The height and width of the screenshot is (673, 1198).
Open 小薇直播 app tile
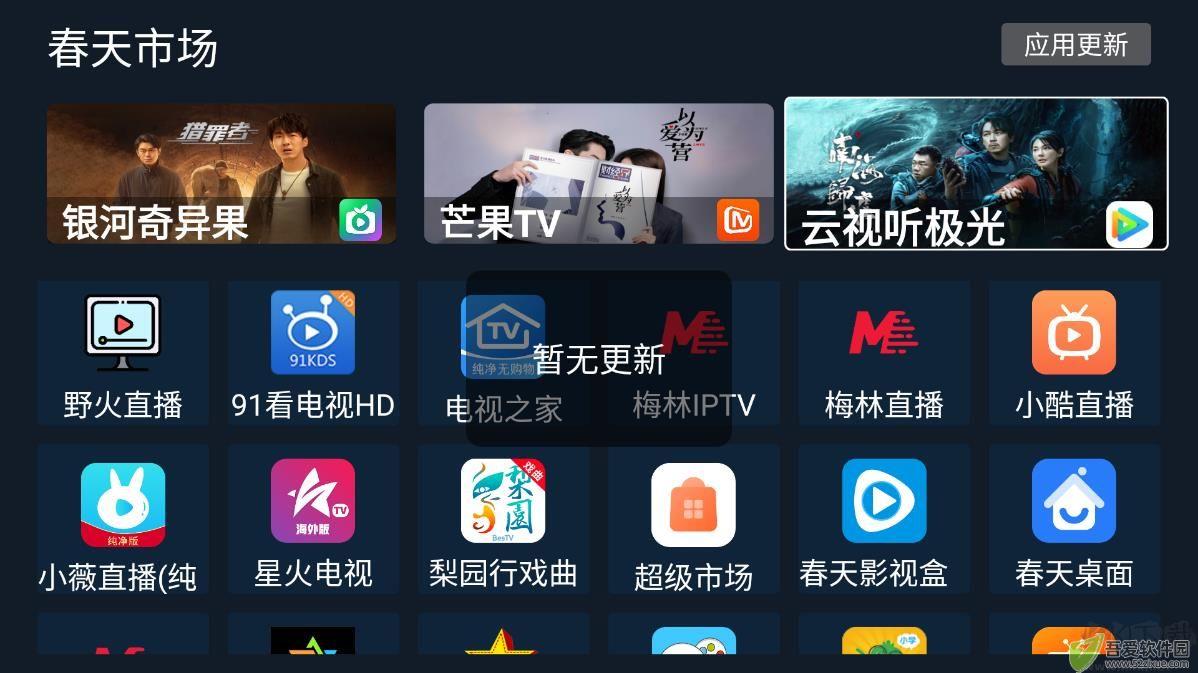point(123,520)
